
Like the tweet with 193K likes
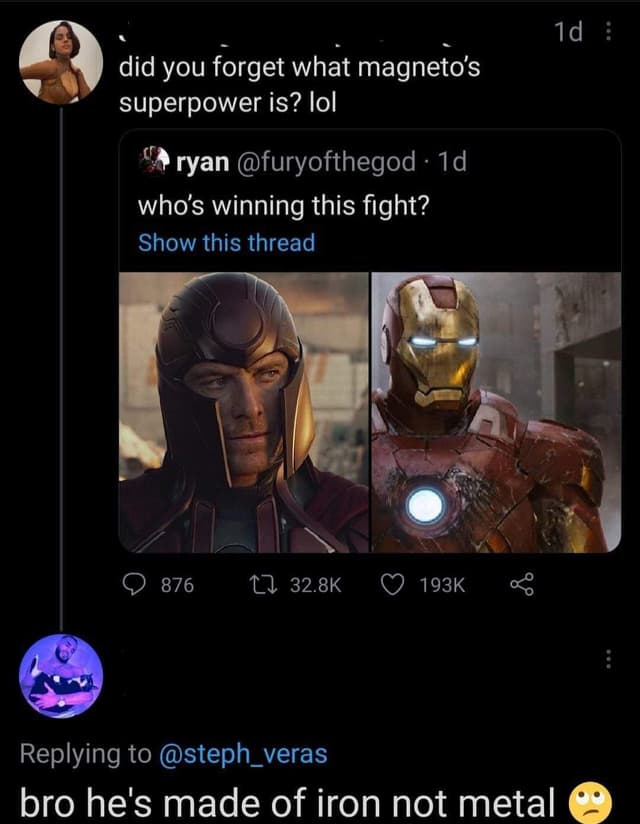[x=395, y=584]
